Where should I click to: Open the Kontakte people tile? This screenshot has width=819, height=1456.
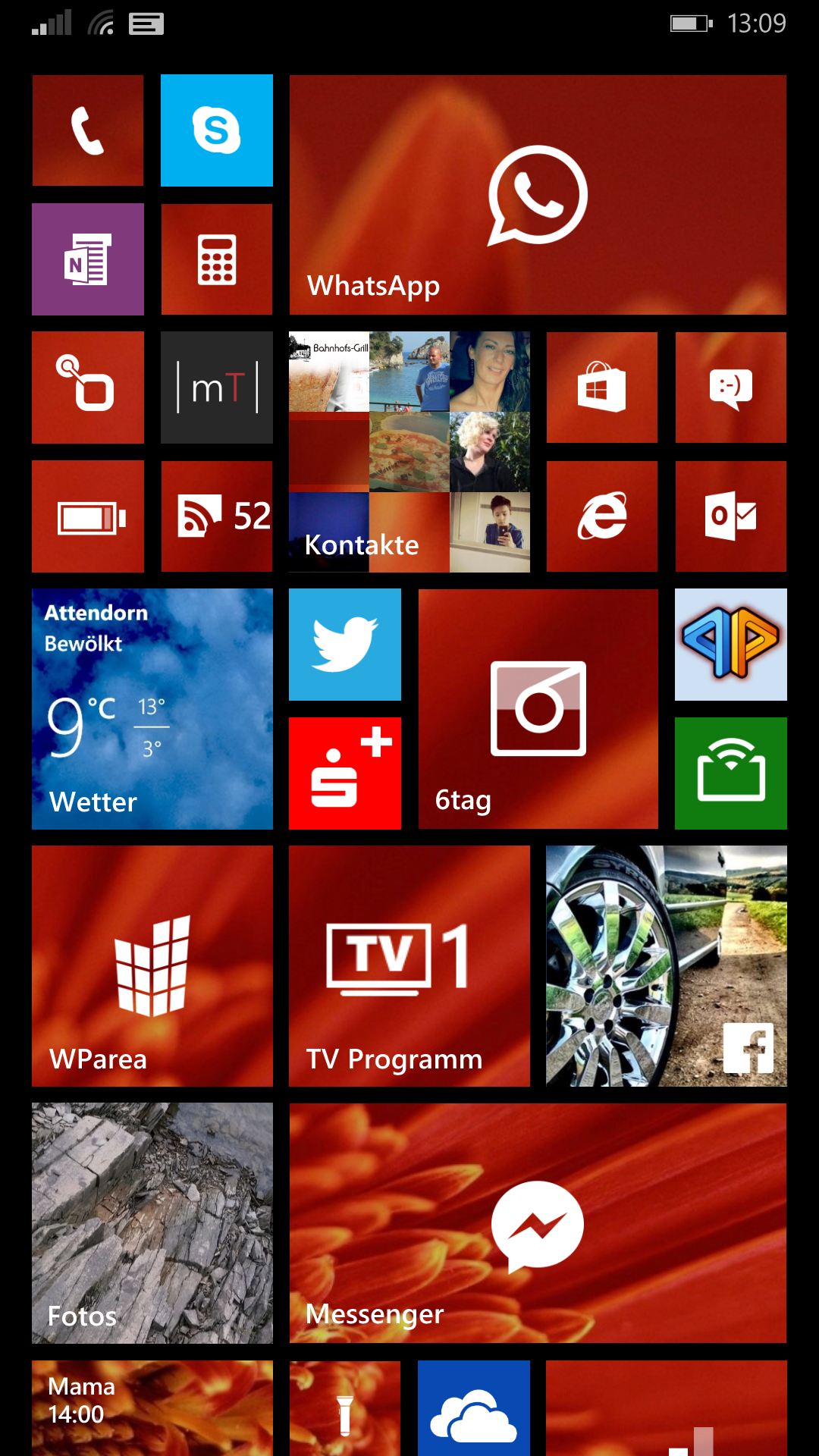409,452
